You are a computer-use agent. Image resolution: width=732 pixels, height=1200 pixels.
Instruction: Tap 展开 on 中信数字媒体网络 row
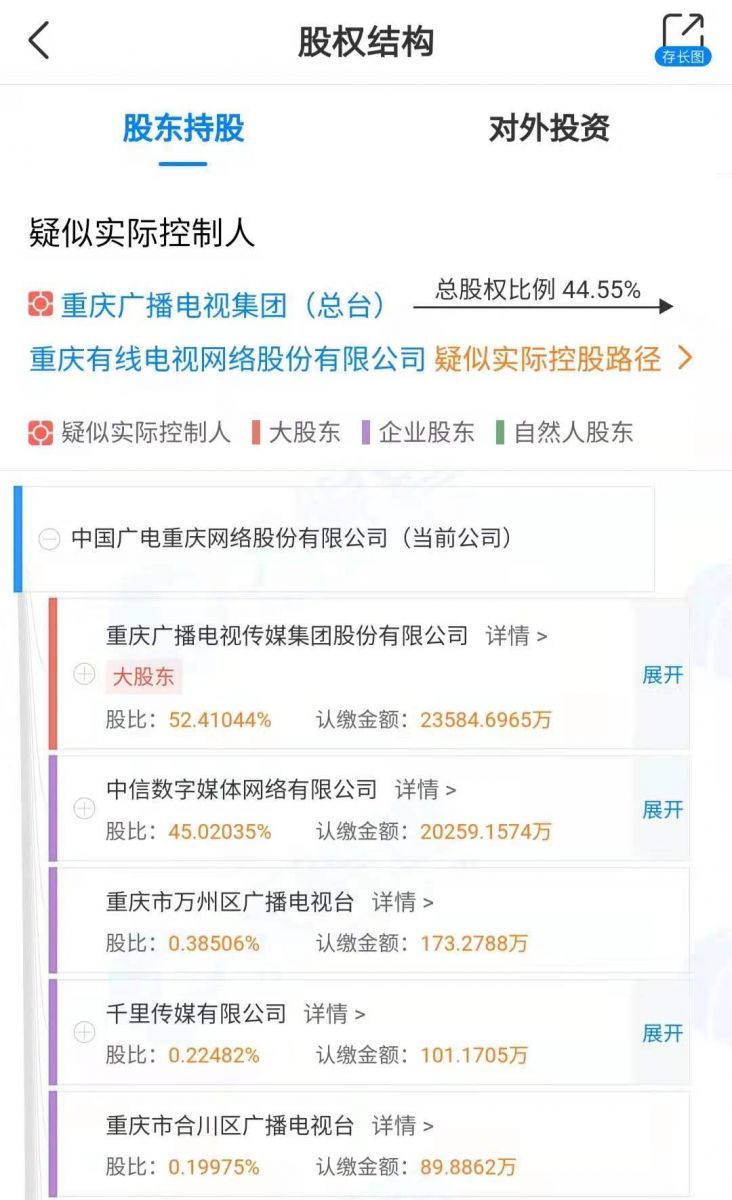(662, 809)
